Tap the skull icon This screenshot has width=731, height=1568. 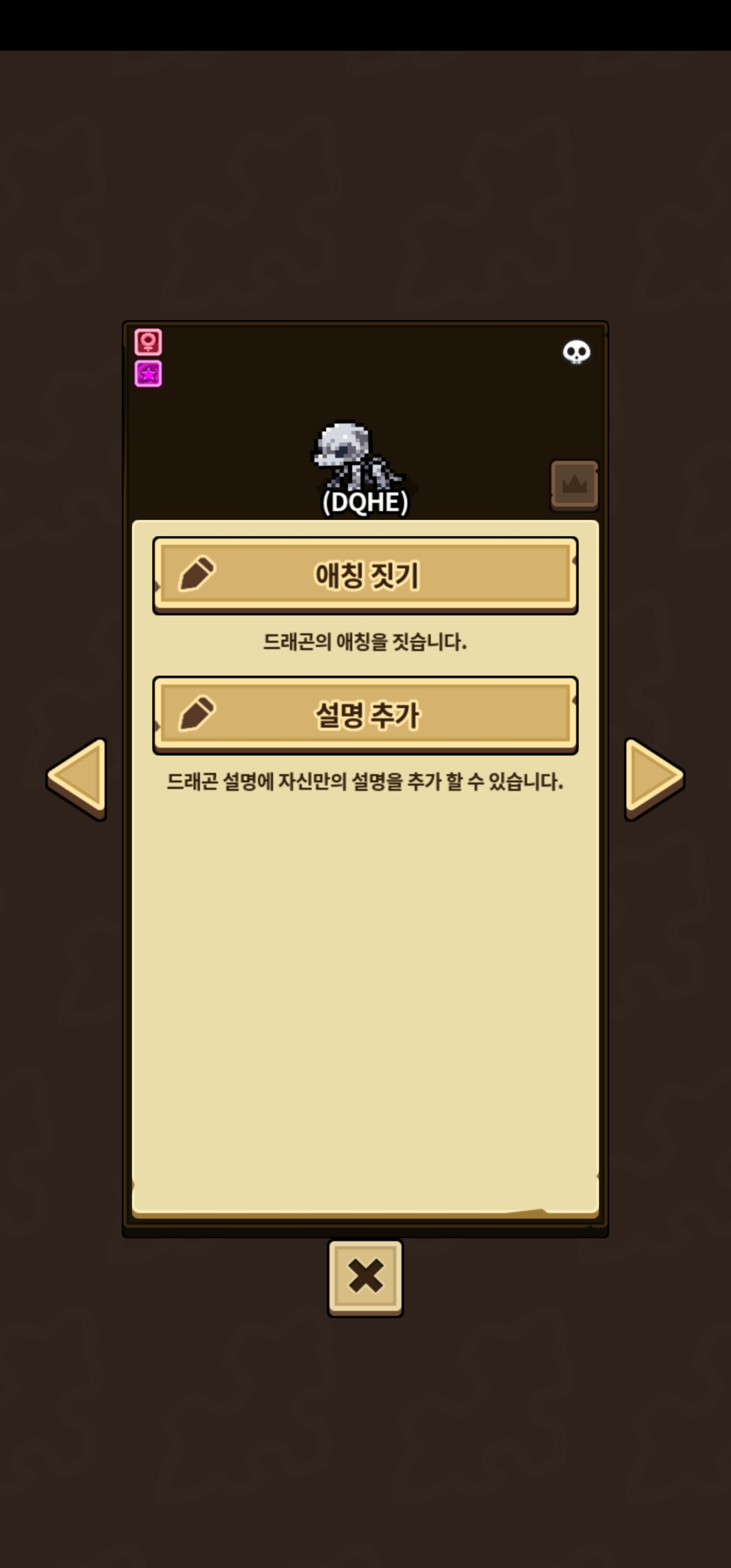576,352
